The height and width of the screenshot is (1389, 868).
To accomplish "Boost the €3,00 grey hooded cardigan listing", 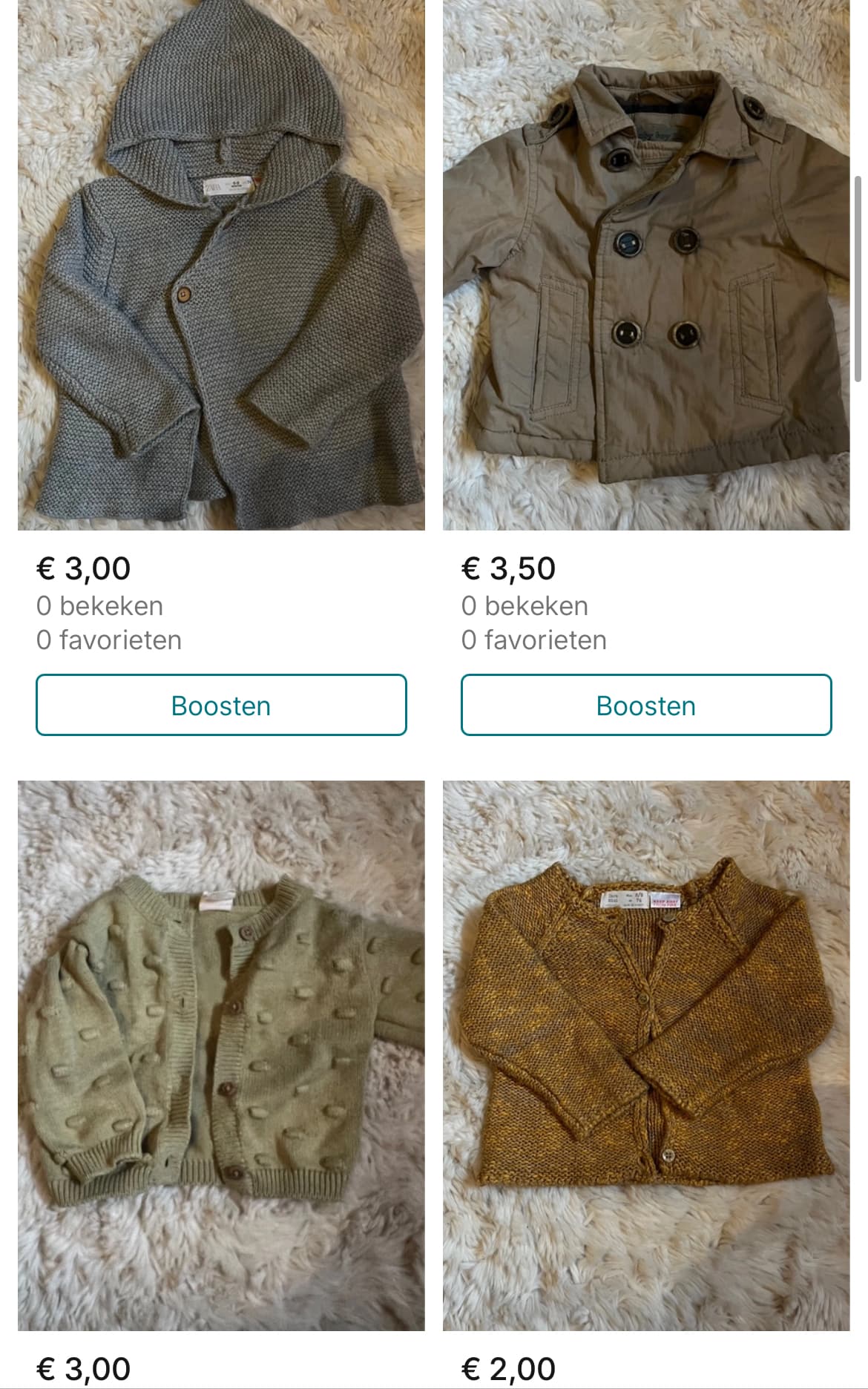I will (x=221, y=705).
